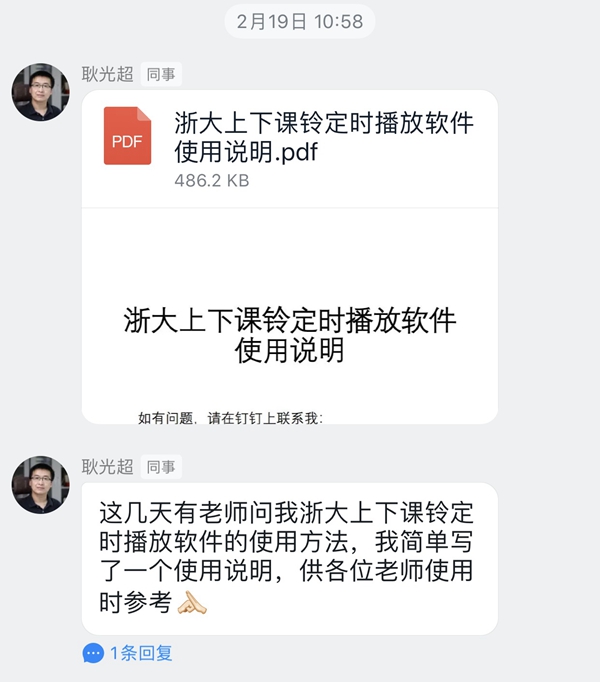The height and width of the screenshot is (682, 600).
Task: Open 耿光超's profile from the text message avatar
Action: click(40, 485)
